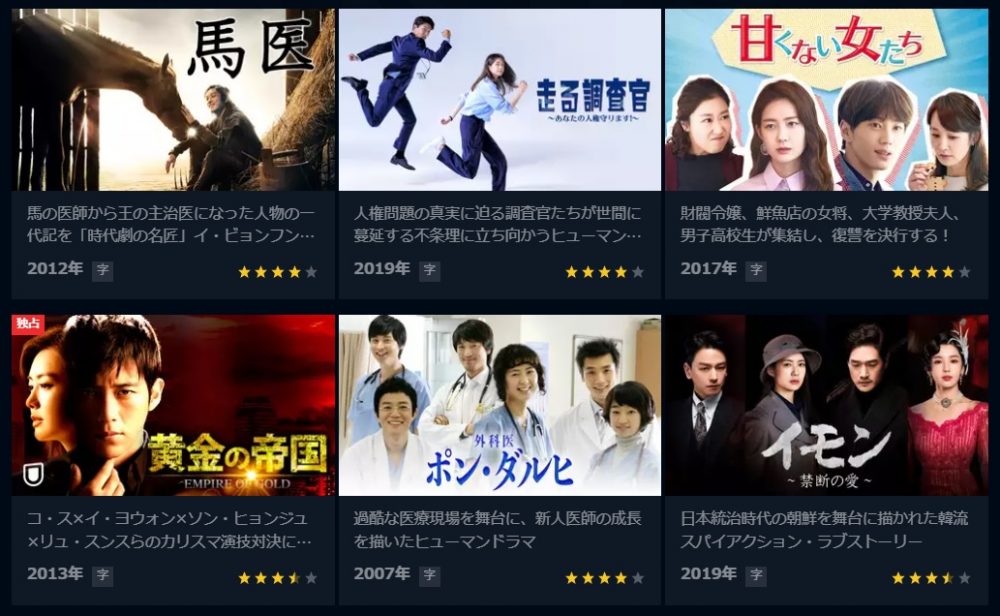Select the イモン 禁断の愛 drama tile
This screenshot has height=616, width=1000.
[x=826, y=405]
